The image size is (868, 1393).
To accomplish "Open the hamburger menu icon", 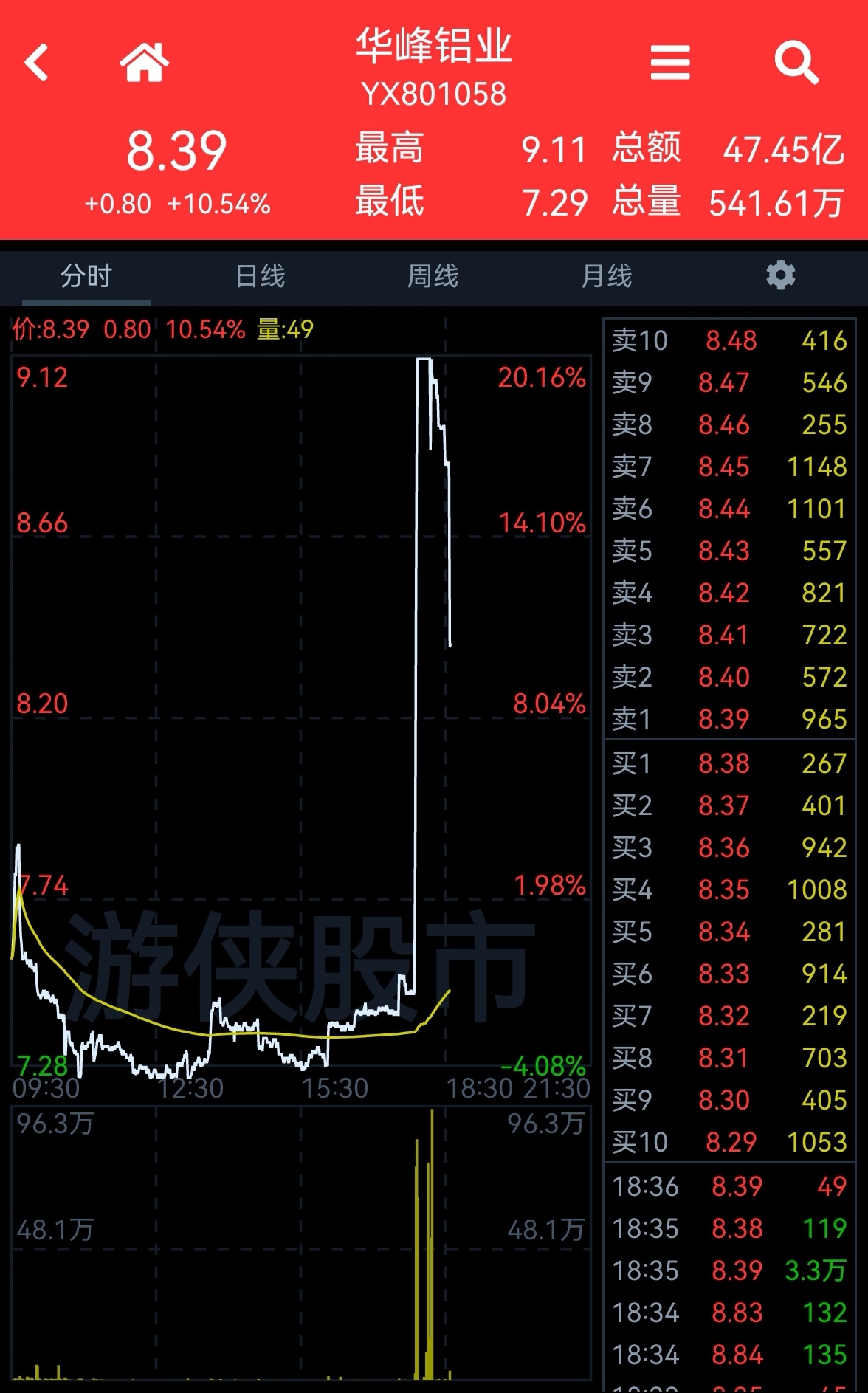I will pos(670,62).
